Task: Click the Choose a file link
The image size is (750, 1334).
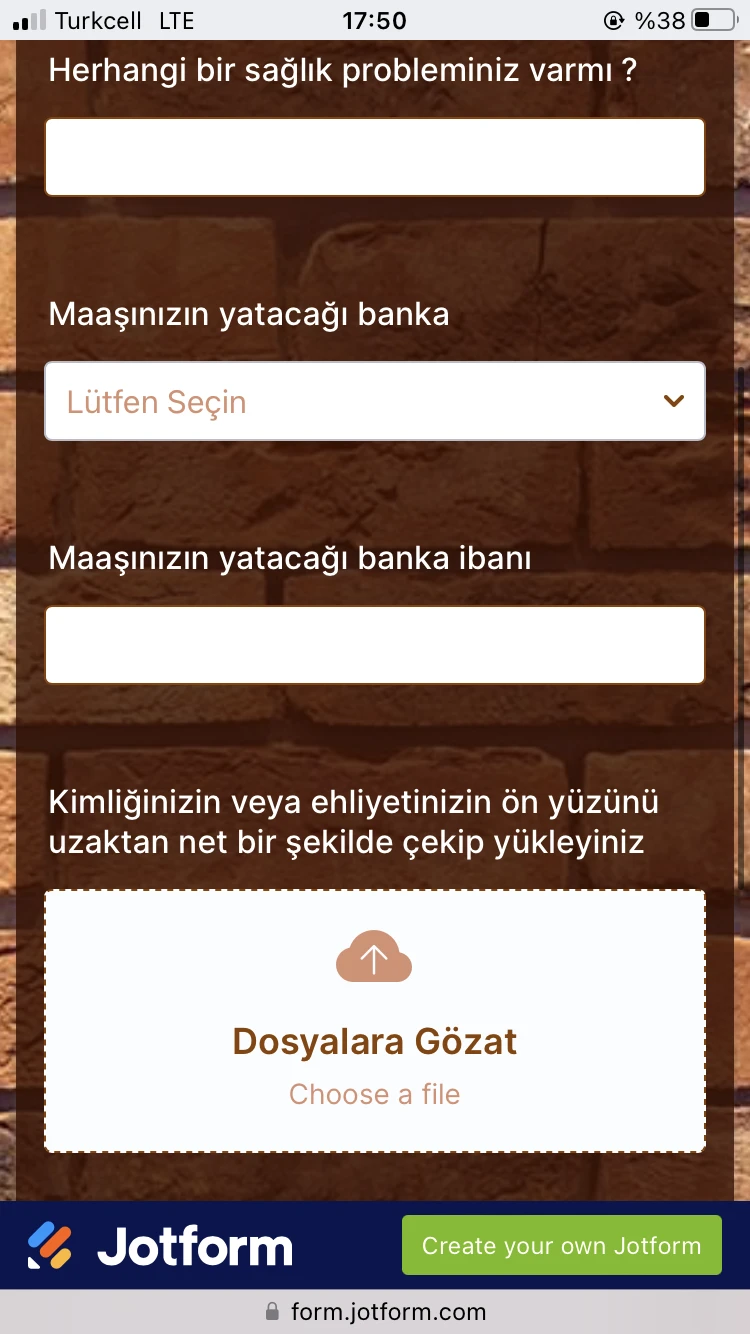Action: coord(374,1094)
